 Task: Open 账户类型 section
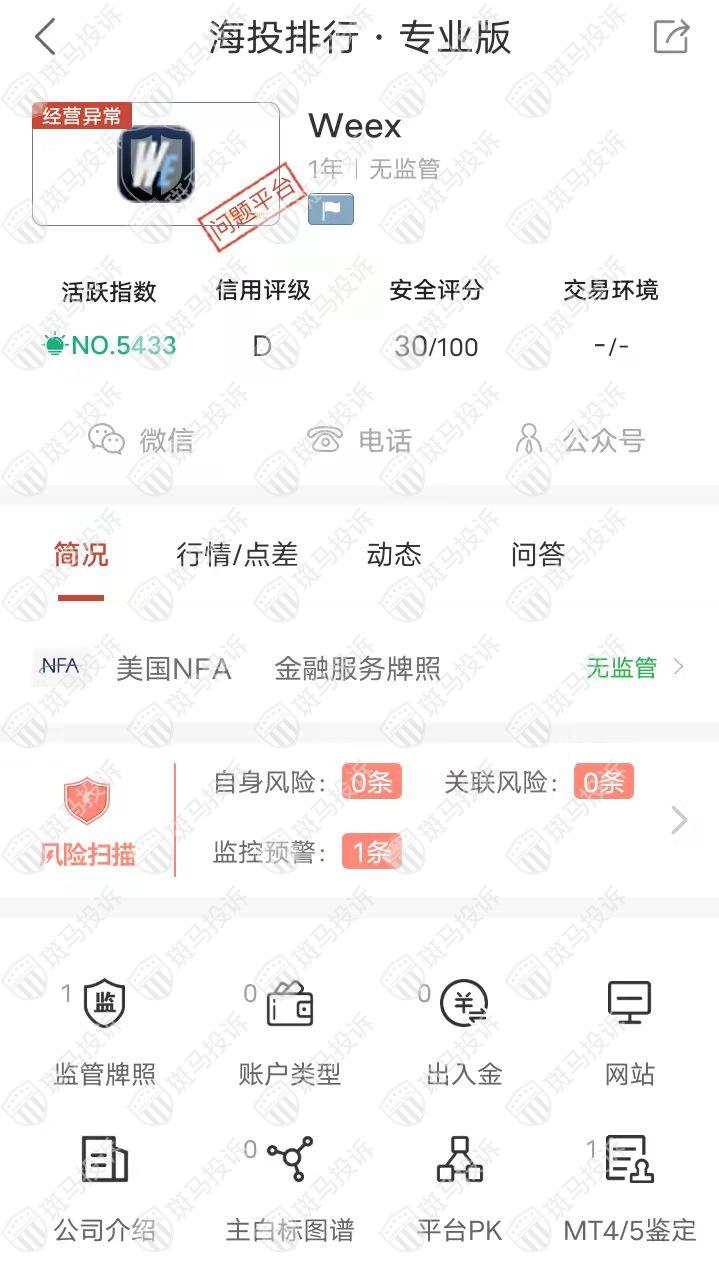pyautogui.click(x=290, y=1030)
